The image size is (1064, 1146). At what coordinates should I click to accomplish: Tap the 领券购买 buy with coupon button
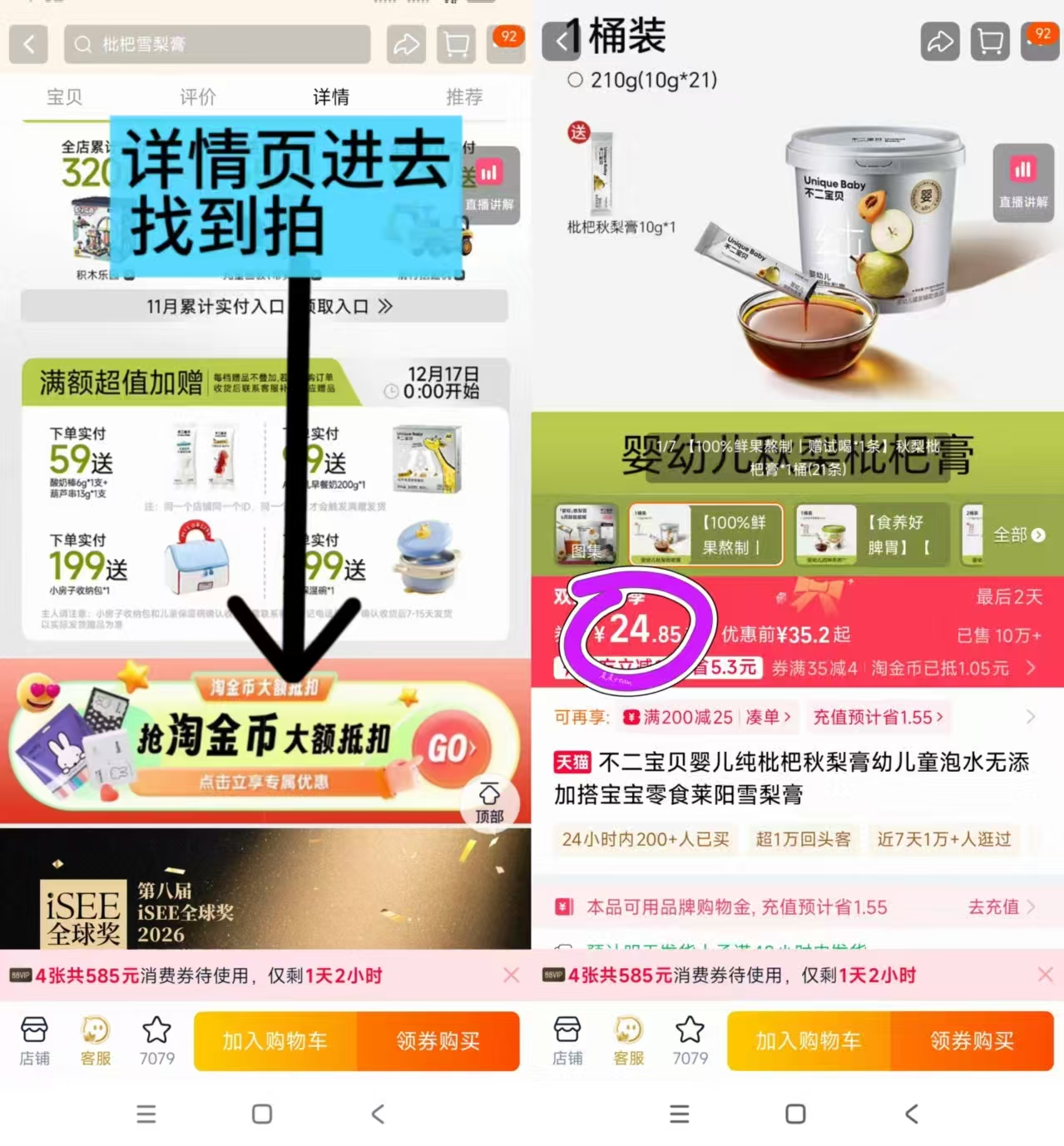pyautogui.click(x=970, y=1041)
